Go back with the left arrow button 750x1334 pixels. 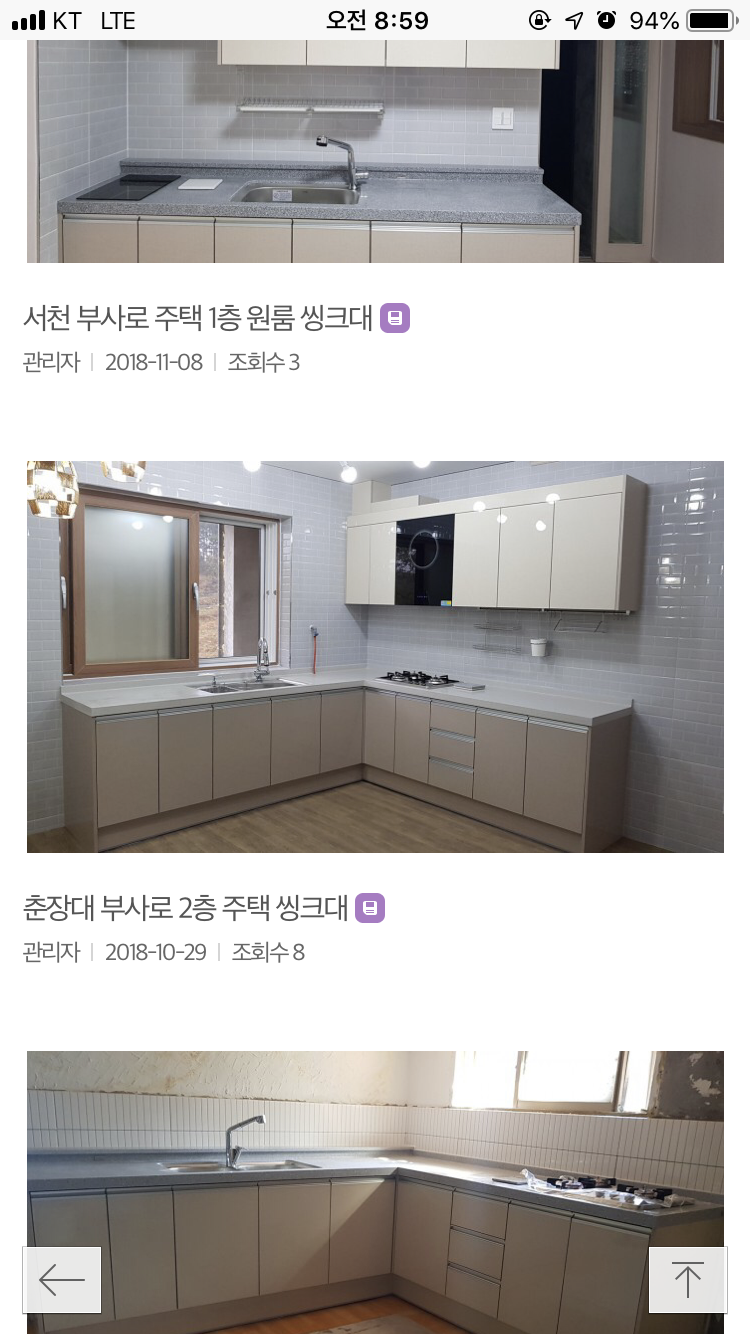tap(62, 1279)
